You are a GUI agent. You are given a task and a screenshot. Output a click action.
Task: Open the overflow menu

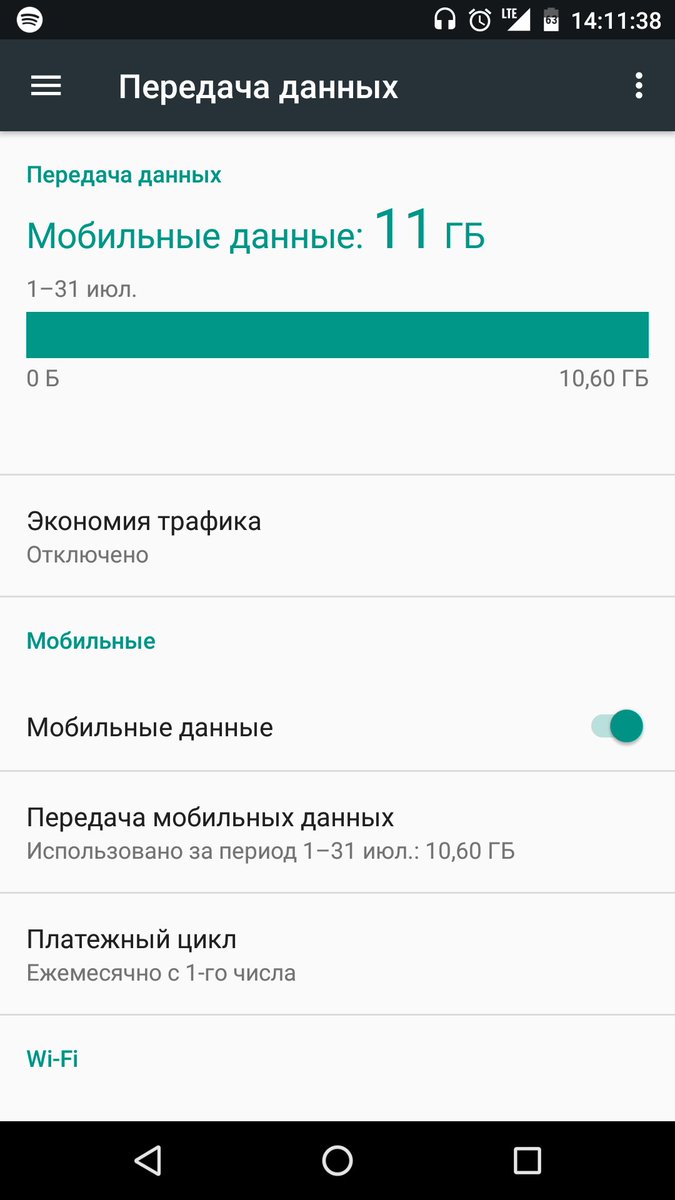(639, 87)
